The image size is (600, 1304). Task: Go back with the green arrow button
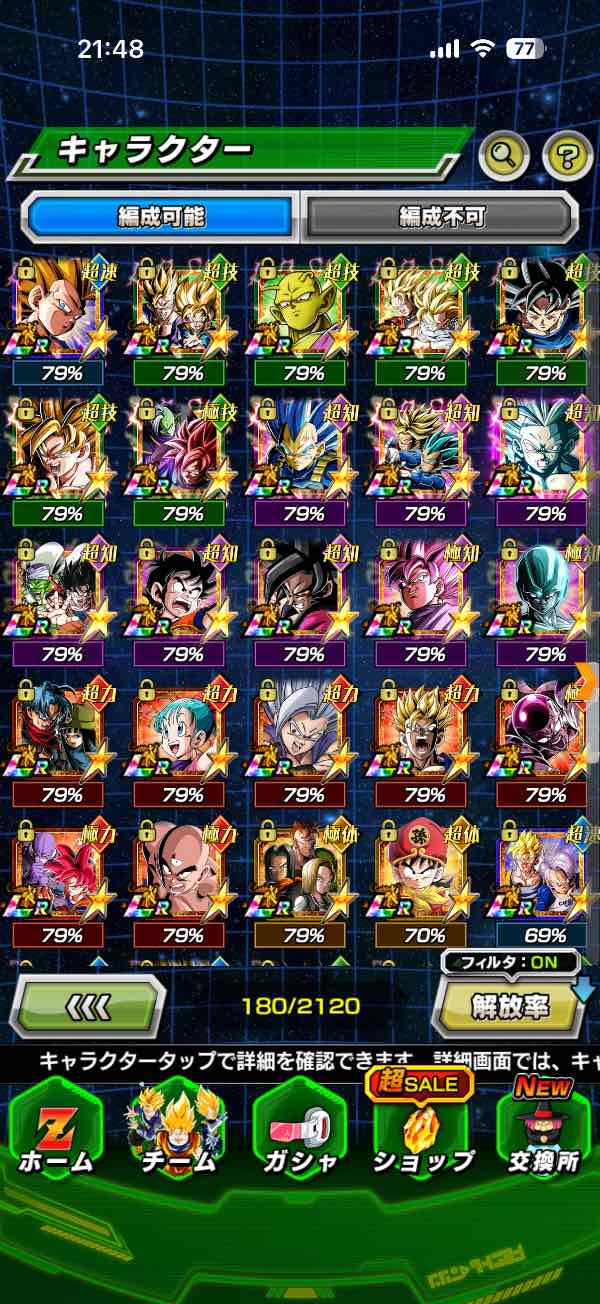coord(87,1005)
